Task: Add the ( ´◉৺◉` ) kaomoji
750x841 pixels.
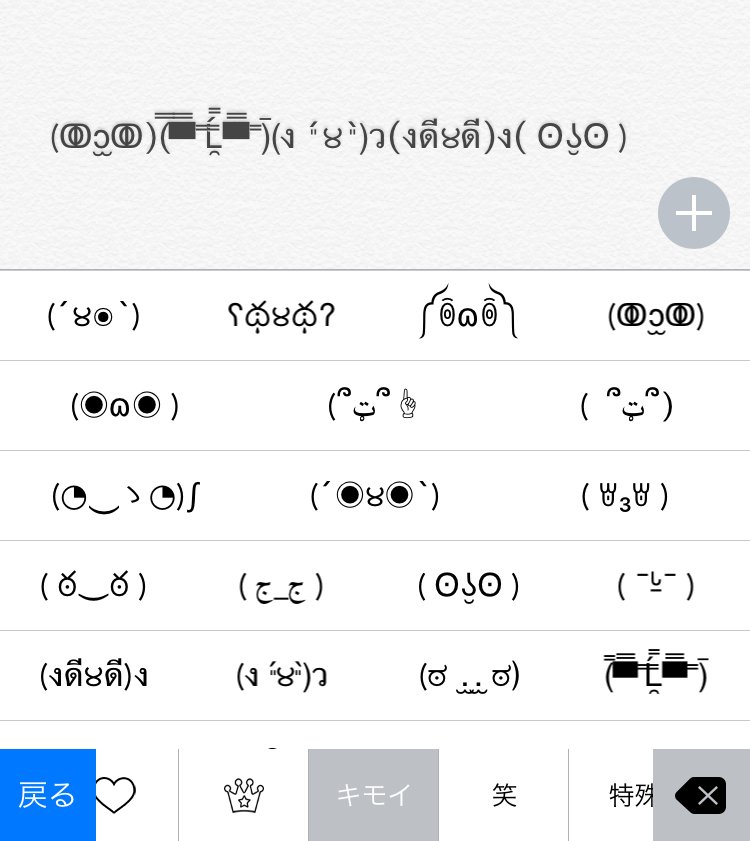Action: pos(374,496)
